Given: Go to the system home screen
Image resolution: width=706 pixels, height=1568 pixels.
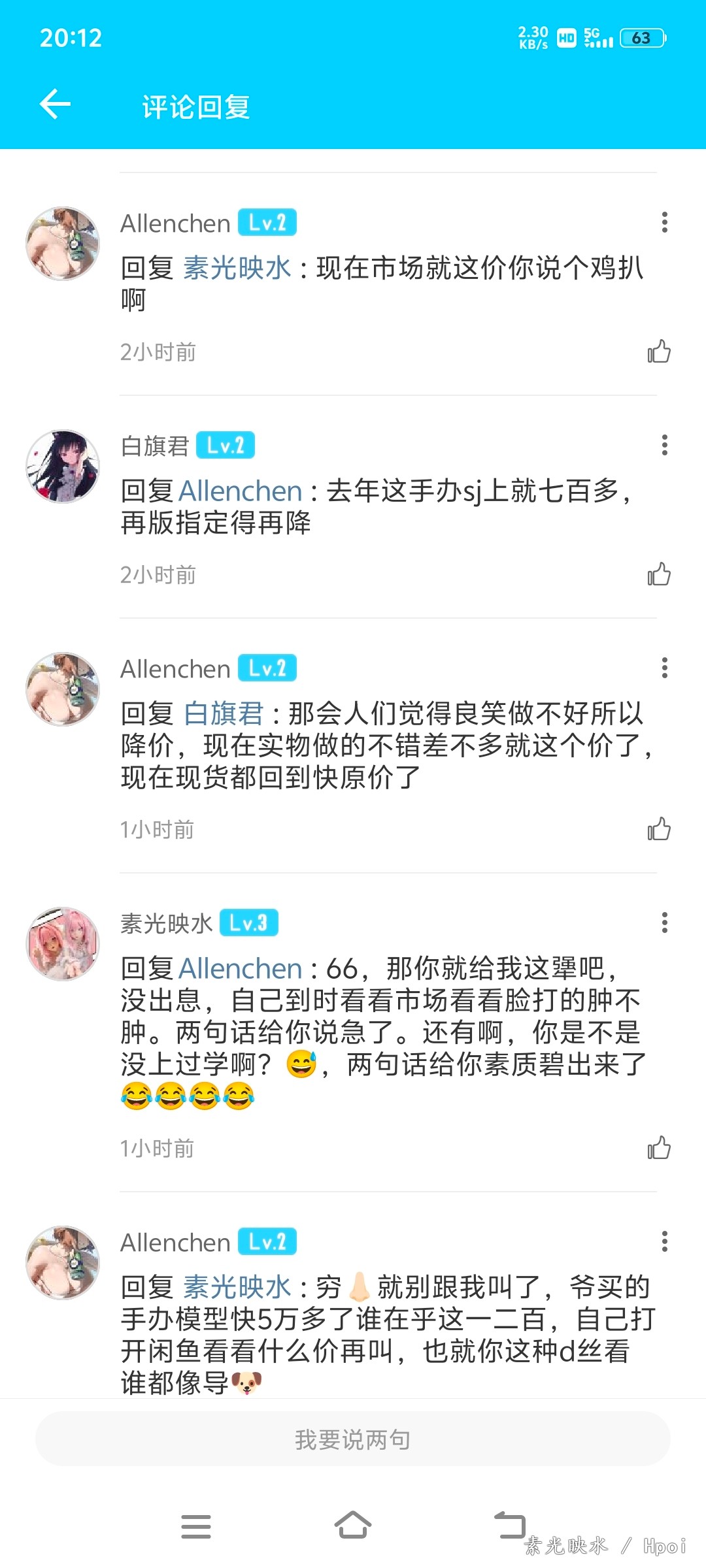Looking at the screenshot, I should click(353, 1526).
